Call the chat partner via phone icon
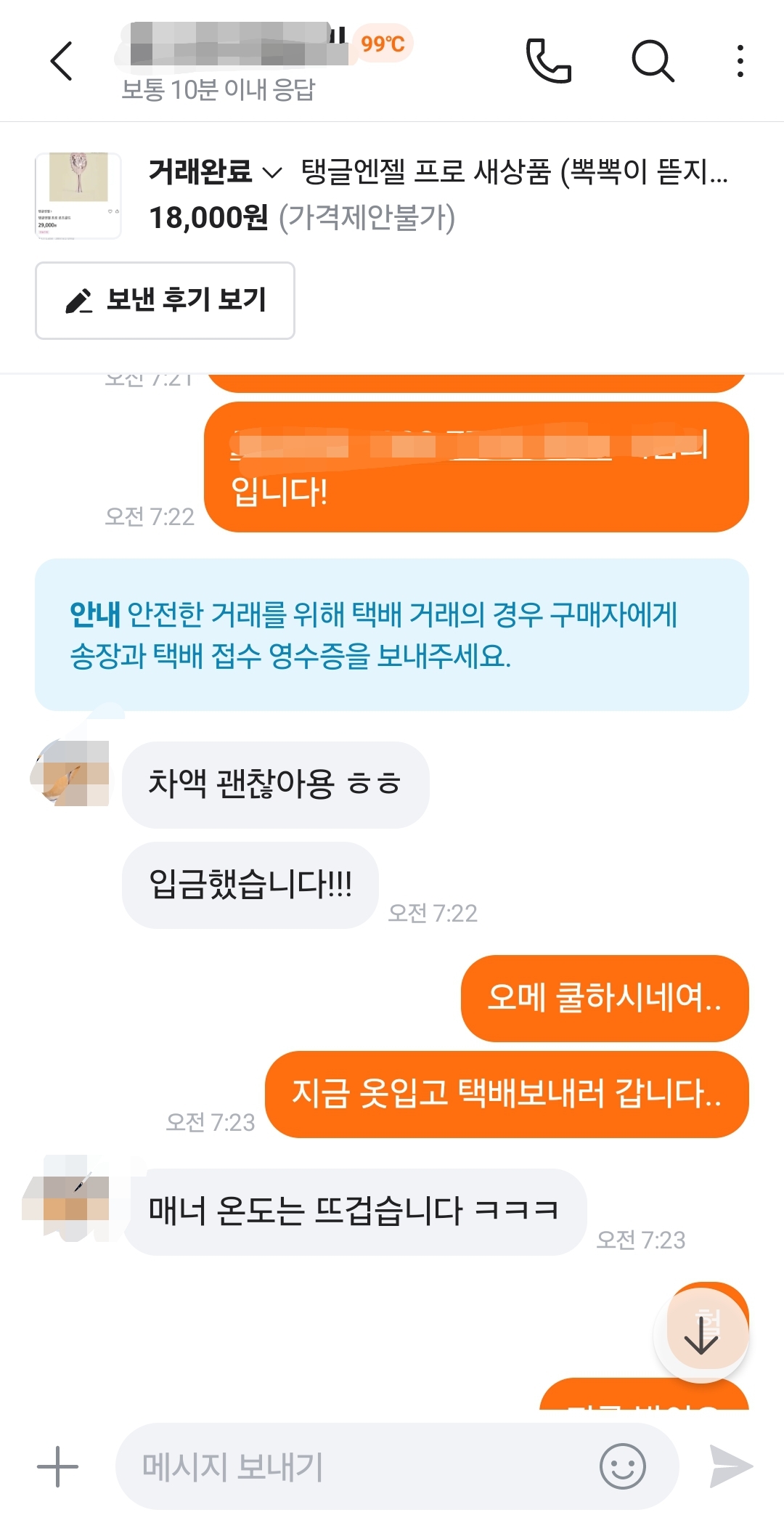The height and width of the screenshot is (1523, 784). (x=549, y=60)
